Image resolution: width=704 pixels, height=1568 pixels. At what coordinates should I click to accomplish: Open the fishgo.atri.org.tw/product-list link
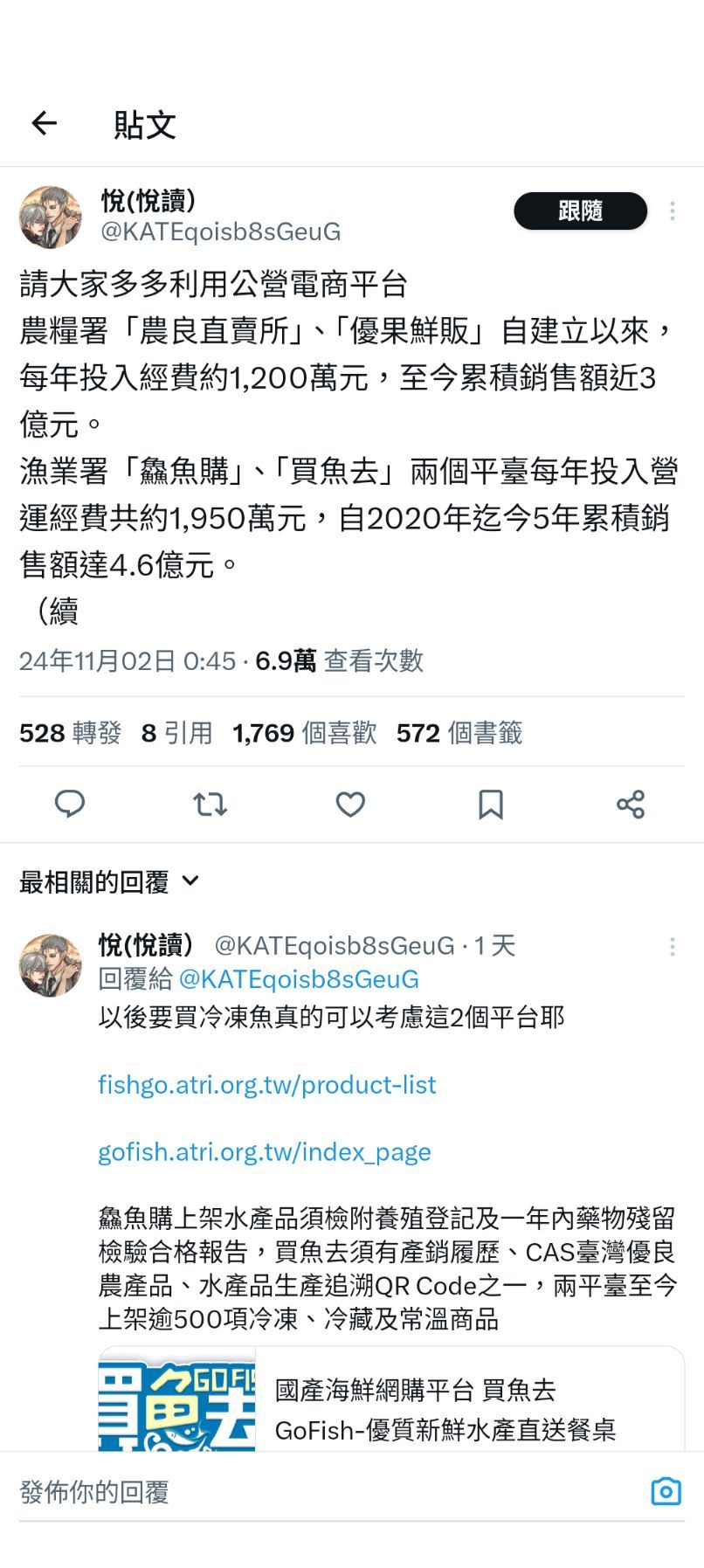[266, 1085]
